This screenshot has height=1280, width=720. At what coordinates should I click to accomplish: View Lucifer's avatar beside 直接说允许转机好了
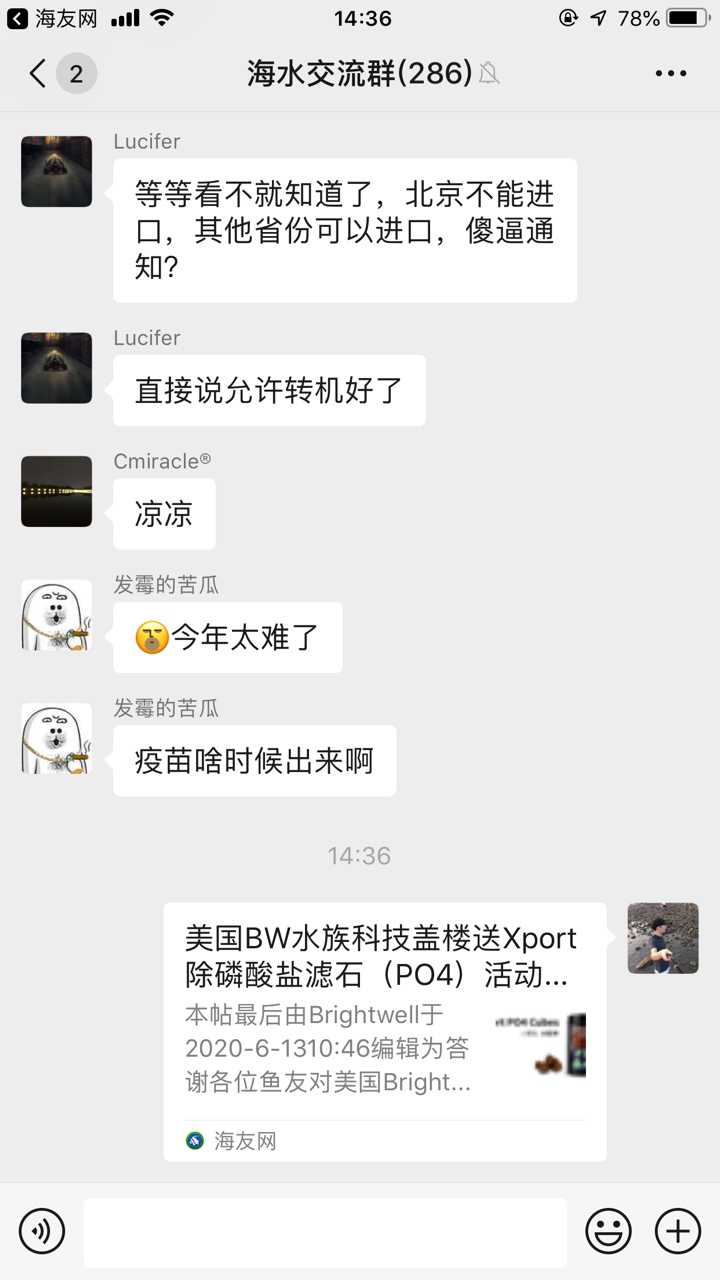pos(57,368)
